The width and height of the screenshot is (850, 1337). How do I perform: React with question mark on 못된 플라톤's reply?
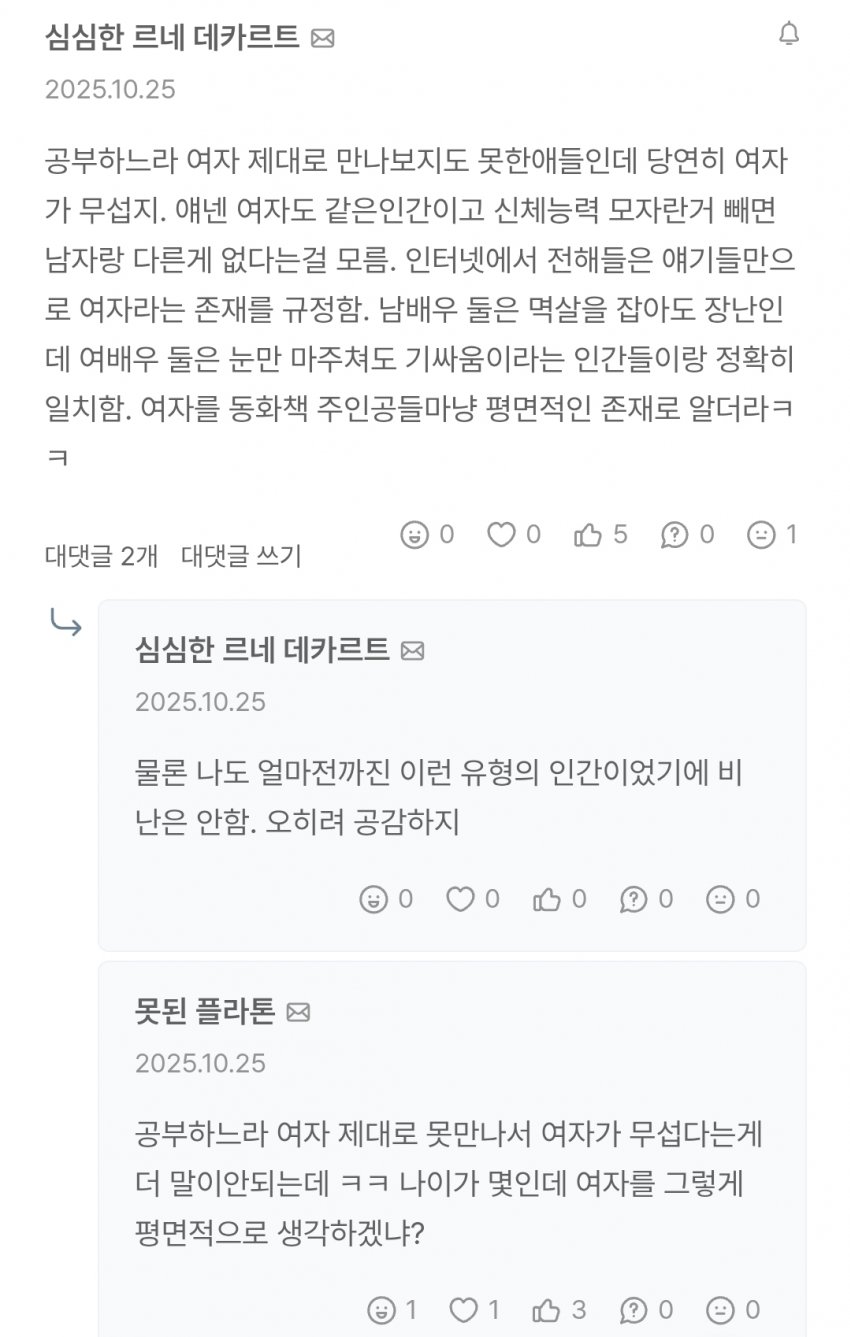(x=633, y=1309)
